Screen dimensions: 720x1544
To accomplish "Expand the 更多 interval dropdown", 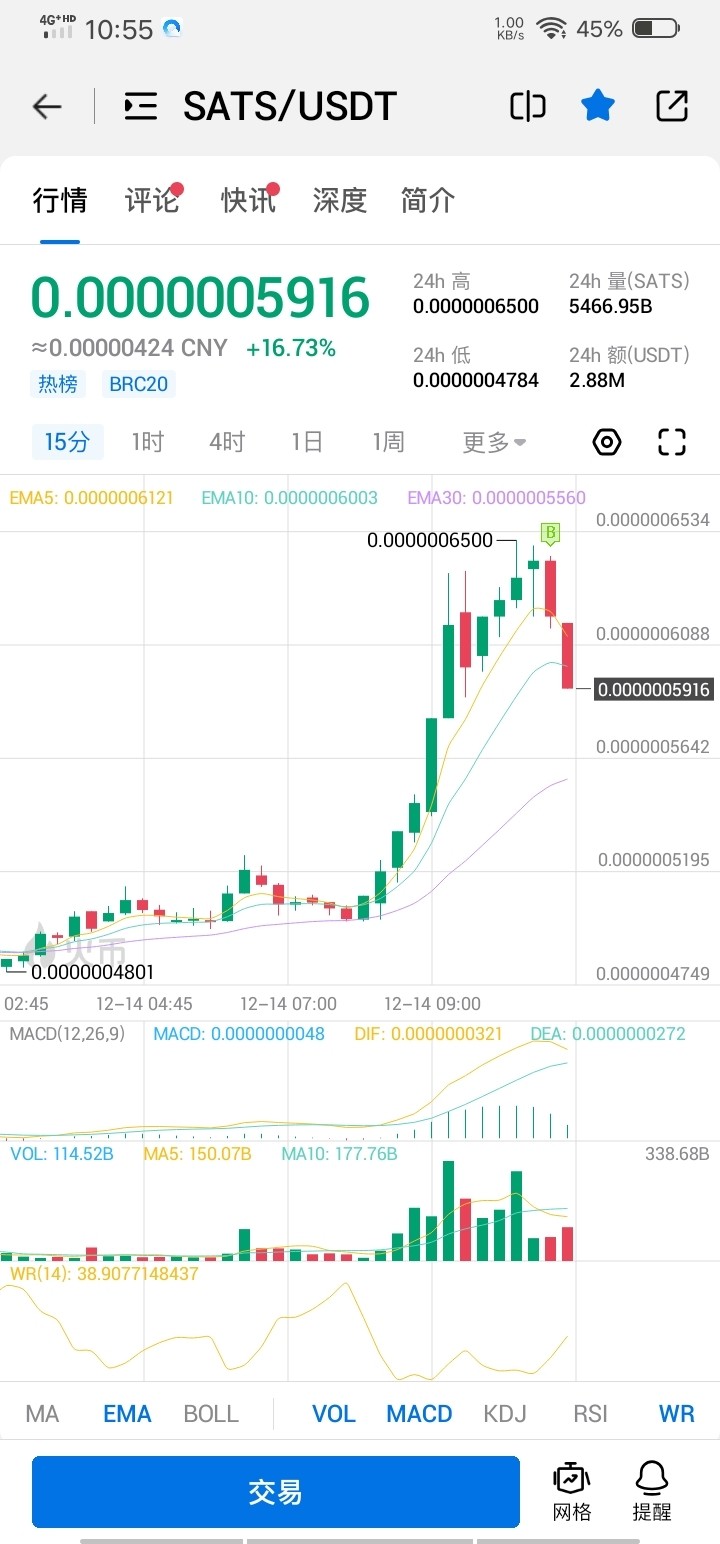I will pos(494,442).
